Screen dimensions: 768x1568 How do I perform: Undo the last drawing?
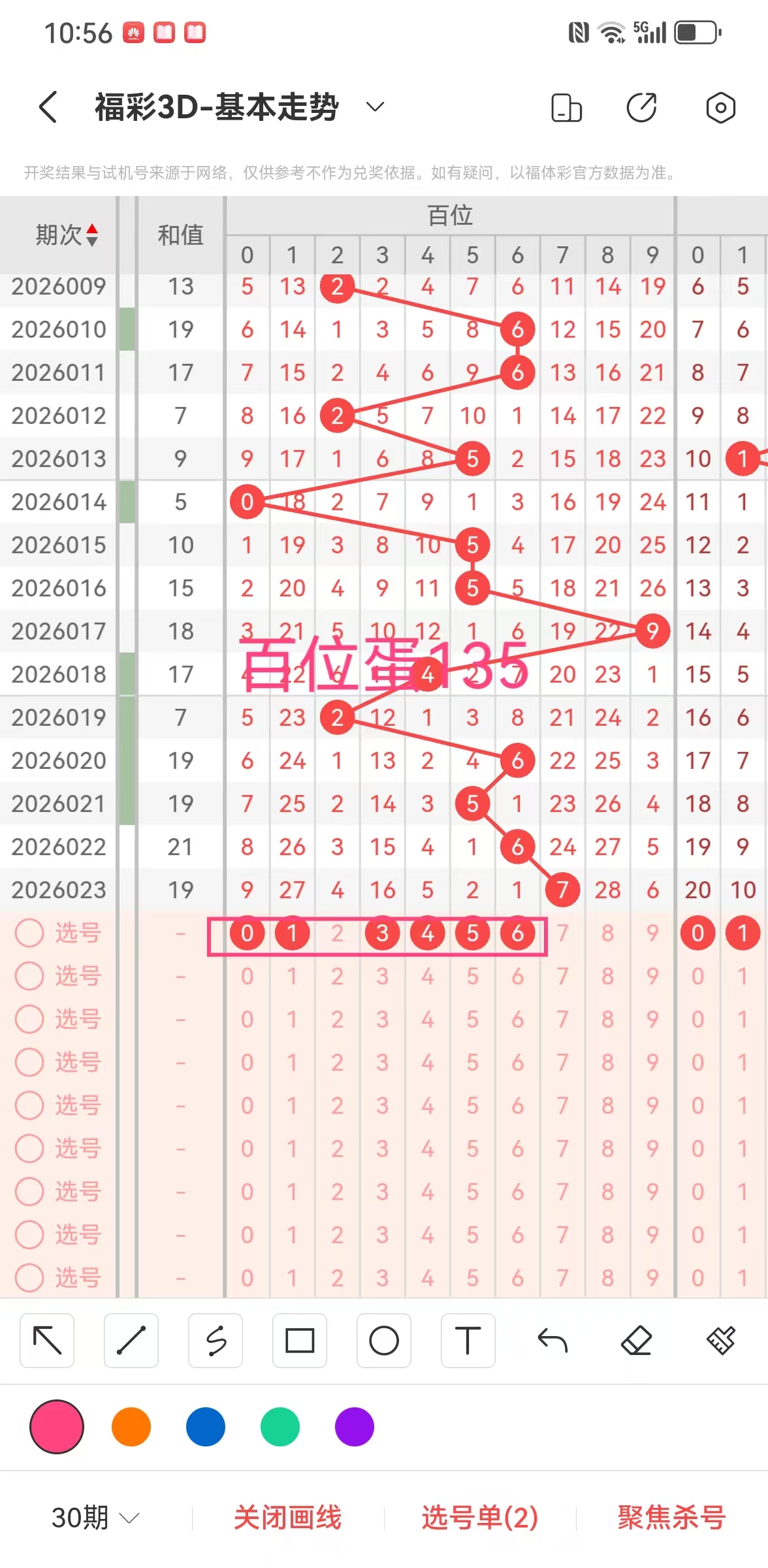point(552,1341)
